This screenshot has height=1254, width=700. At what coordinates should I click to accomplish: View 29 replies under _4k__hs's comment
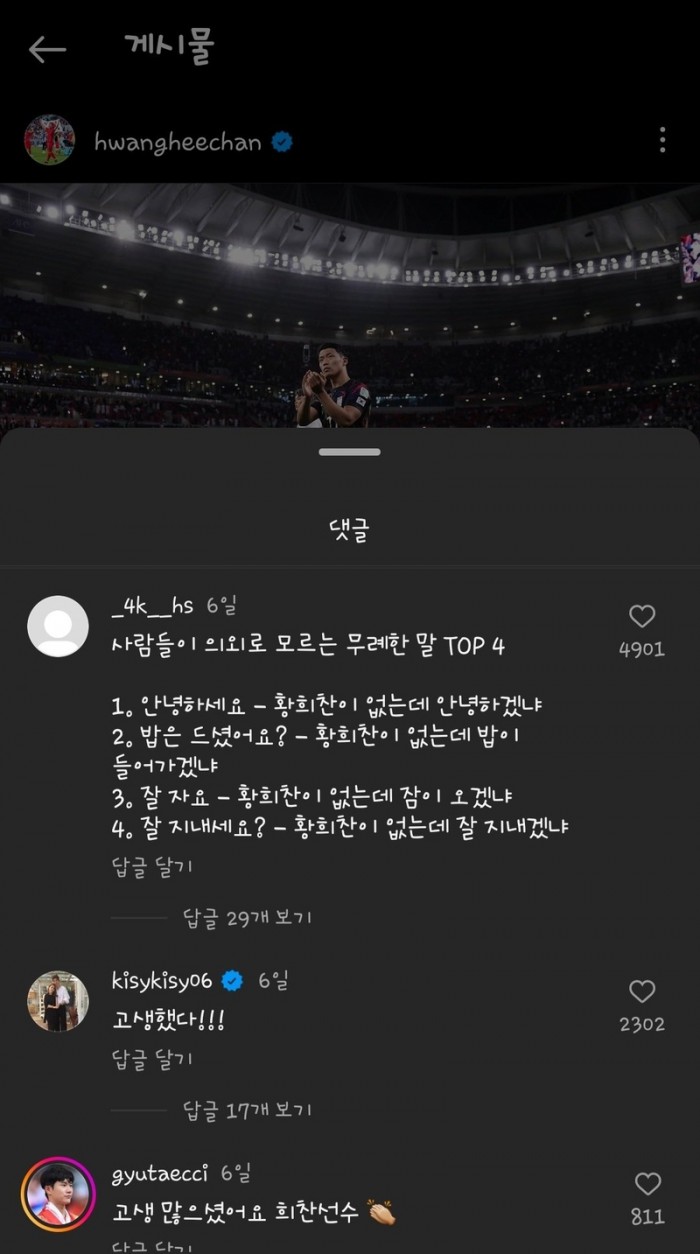(247, 917)
